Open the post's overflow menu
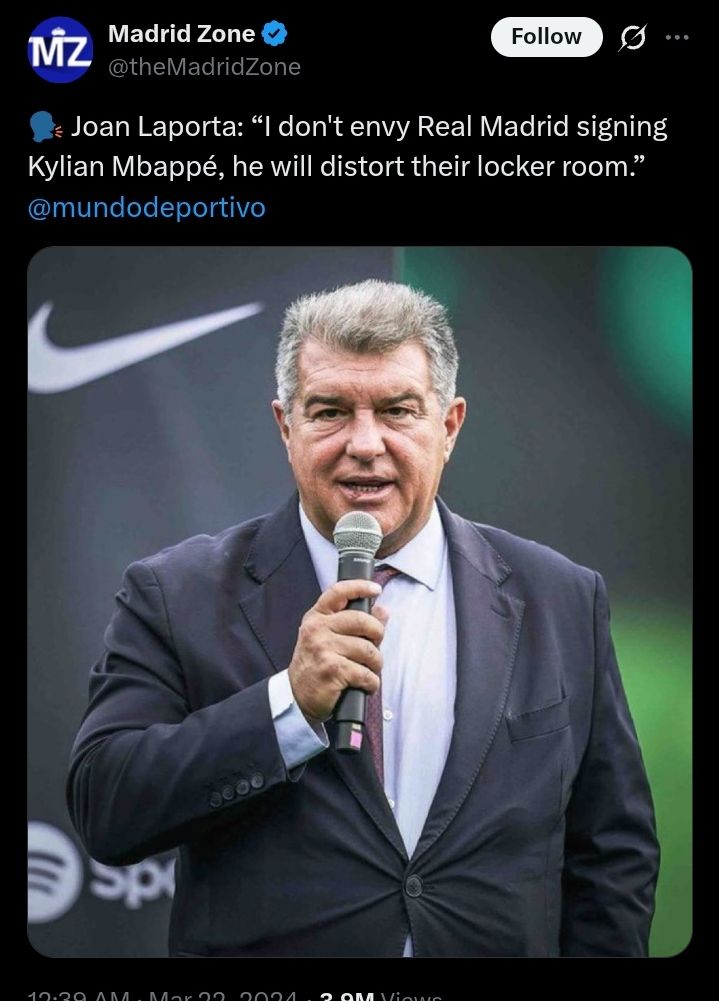Image resolution: width=719 pixels, height=1001 pixels. pyautogui.click(x=677, y=37)
